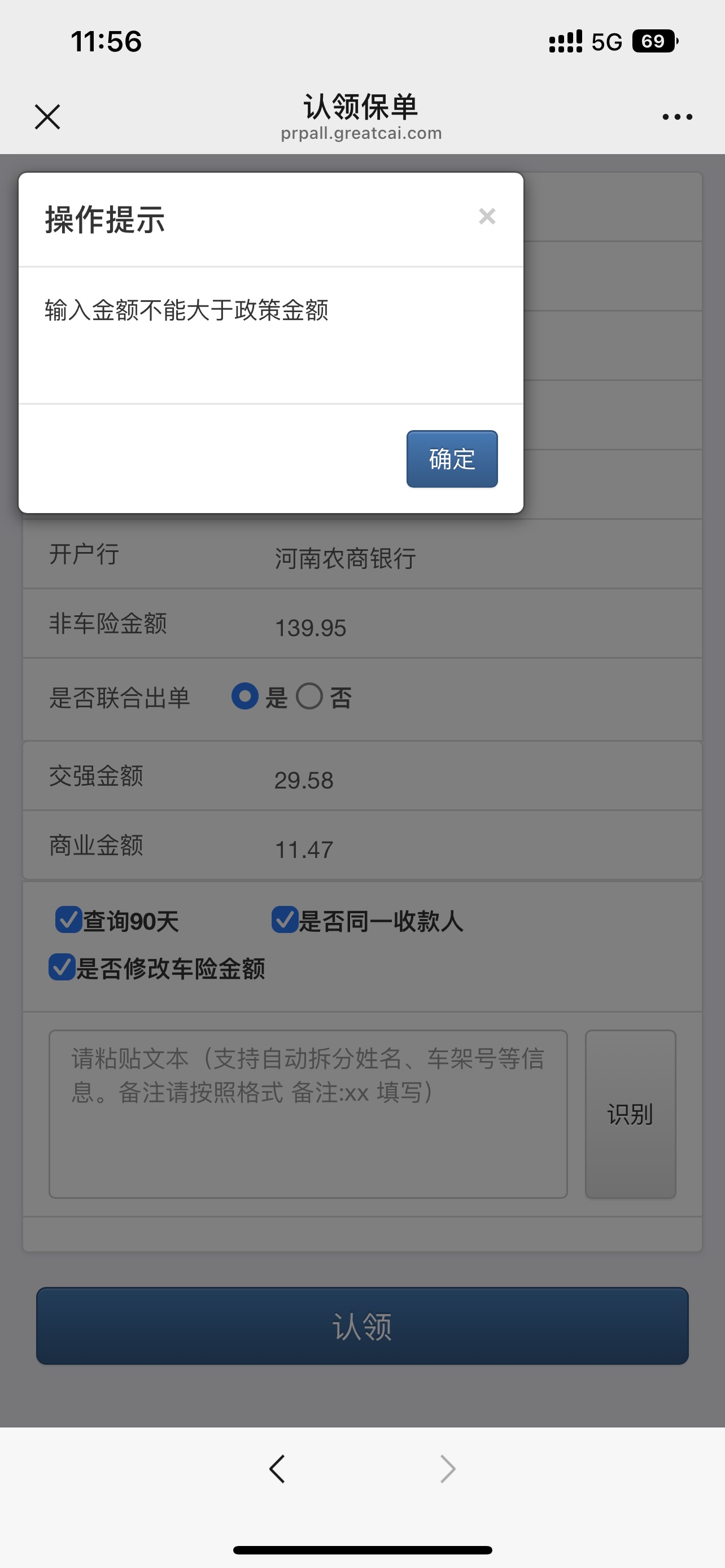
Task: Close the 认领保单 web page
Action: pyautogui.click(x=47, y=117)
